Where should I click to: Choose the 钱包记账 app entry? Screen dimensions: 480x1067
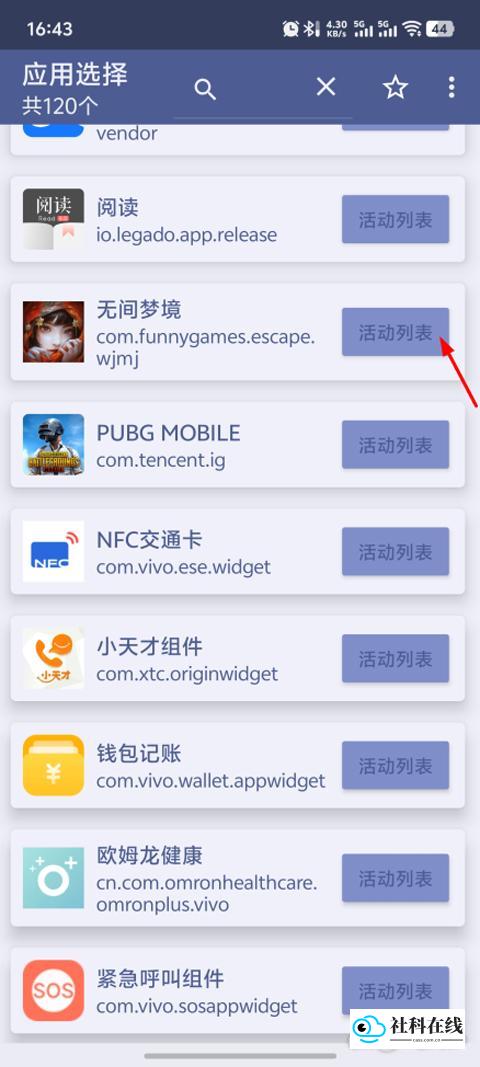[x=238, y=765]
